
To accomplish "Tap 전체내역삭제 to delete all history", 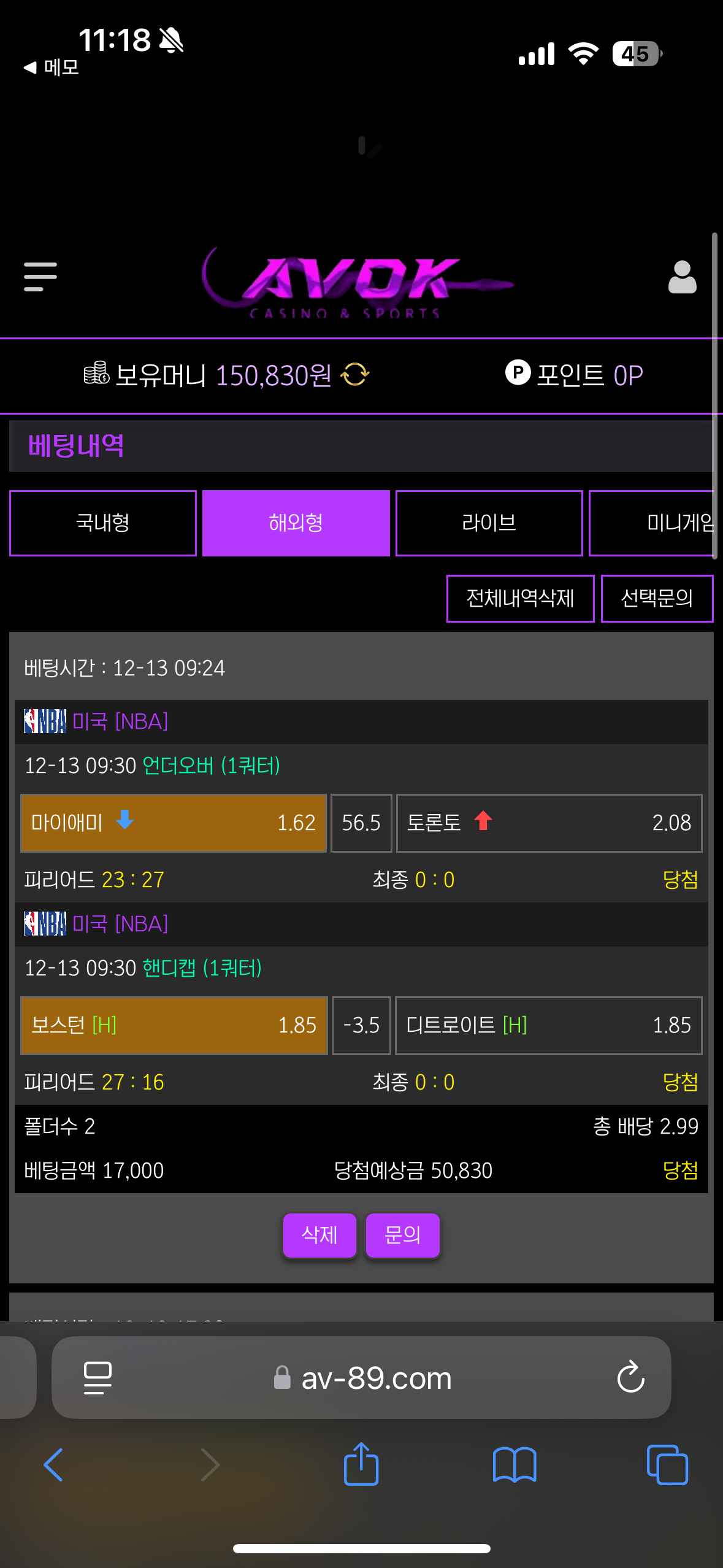I will pos(520,598).
